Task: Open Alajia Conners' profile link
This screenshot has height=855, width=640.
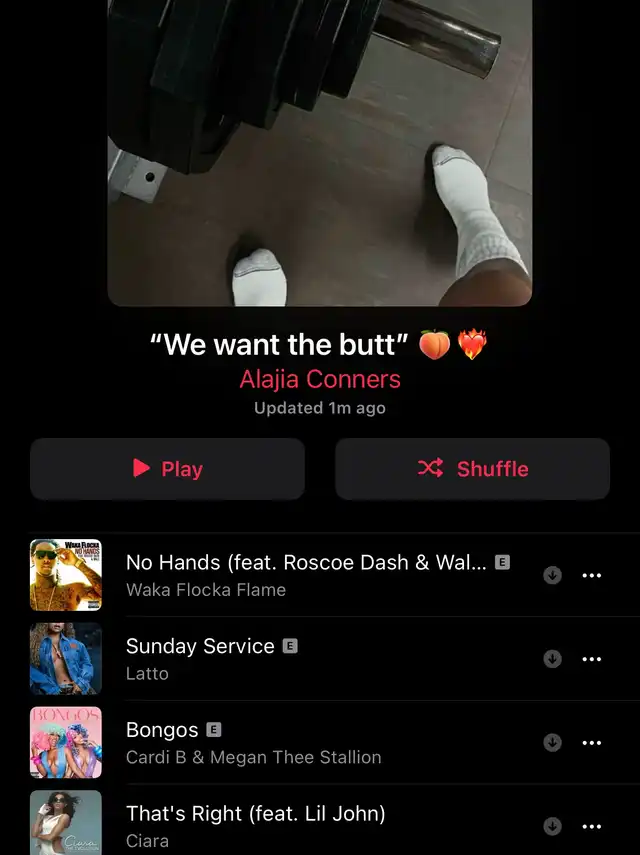Action: click(x=320, y=379)
